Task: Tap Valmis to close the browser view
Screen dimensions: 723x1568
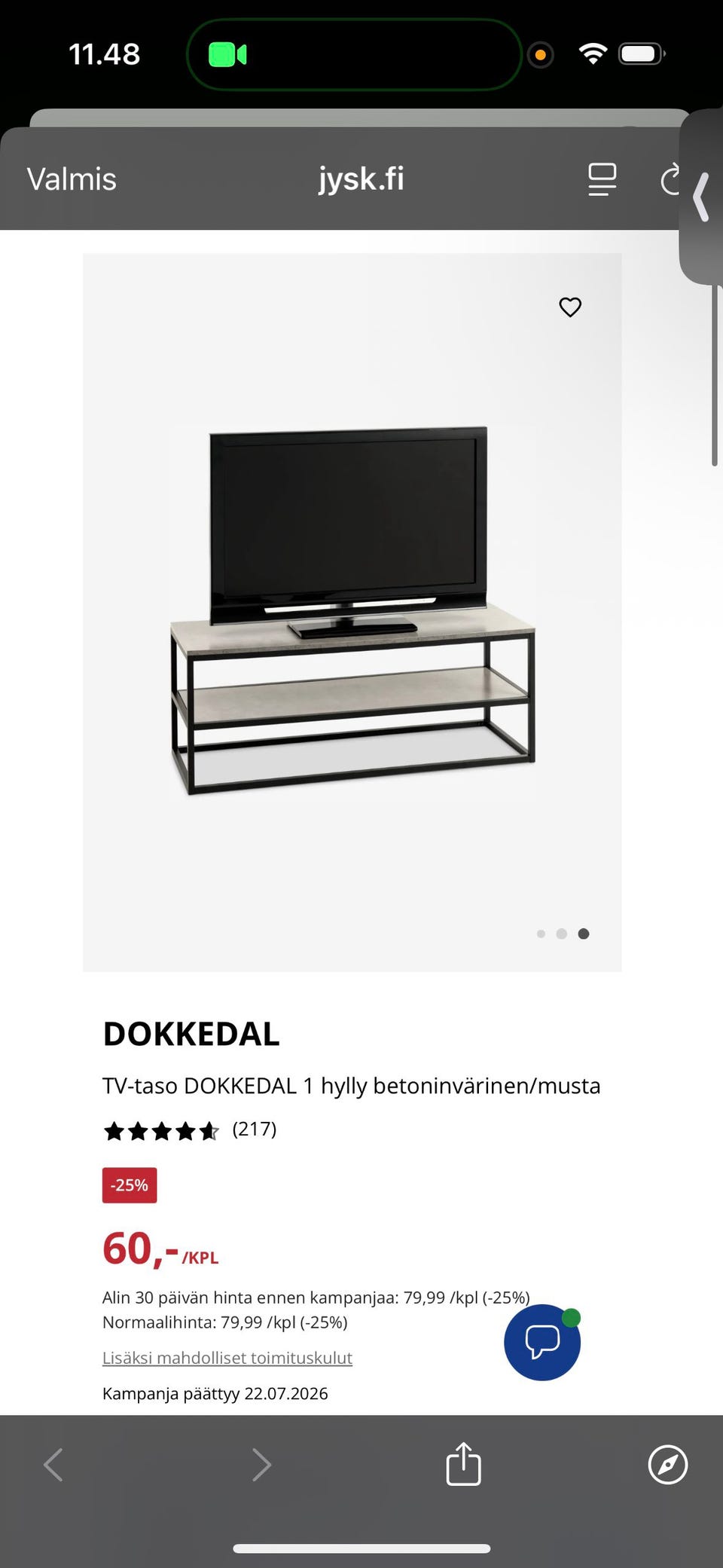Action: pyautogui.click(x=72, y=179)
